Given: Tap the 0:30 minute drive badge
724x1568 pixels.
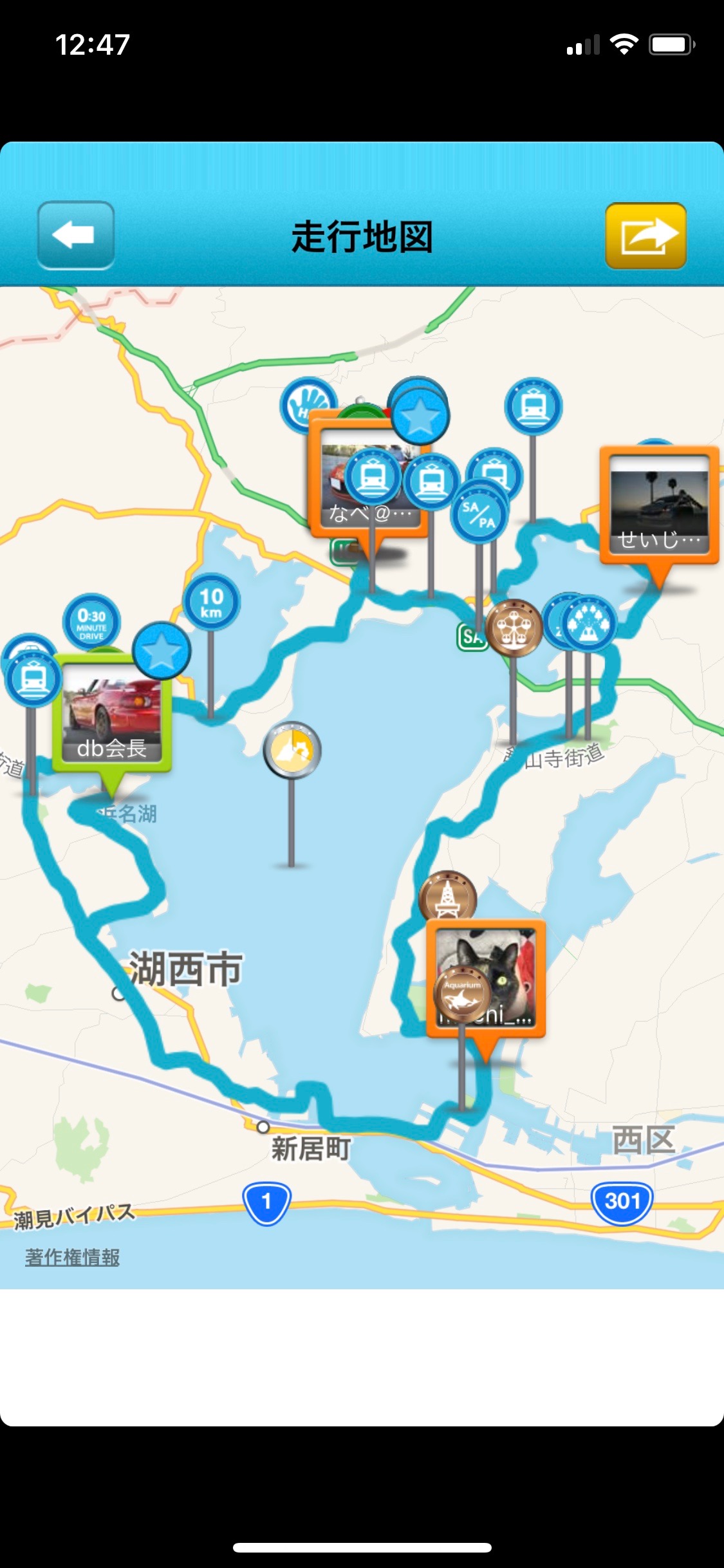Looking at the screenshot, I should point(91,622).
